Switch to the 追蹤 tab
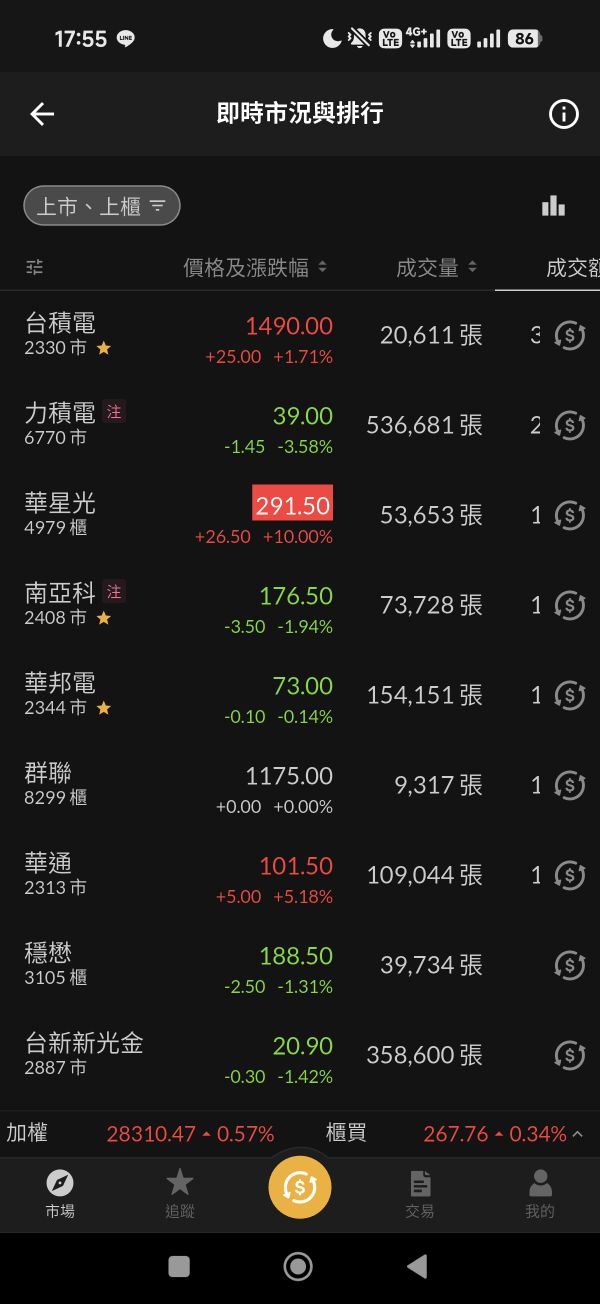 180,1194
